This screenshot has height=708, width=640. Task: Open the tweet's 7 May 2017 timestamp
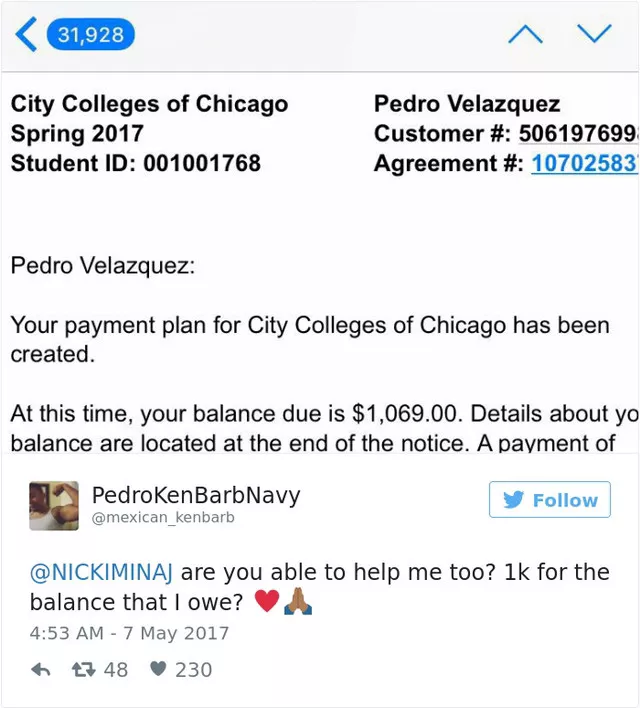pyautogui.click(x=129, y=633)
